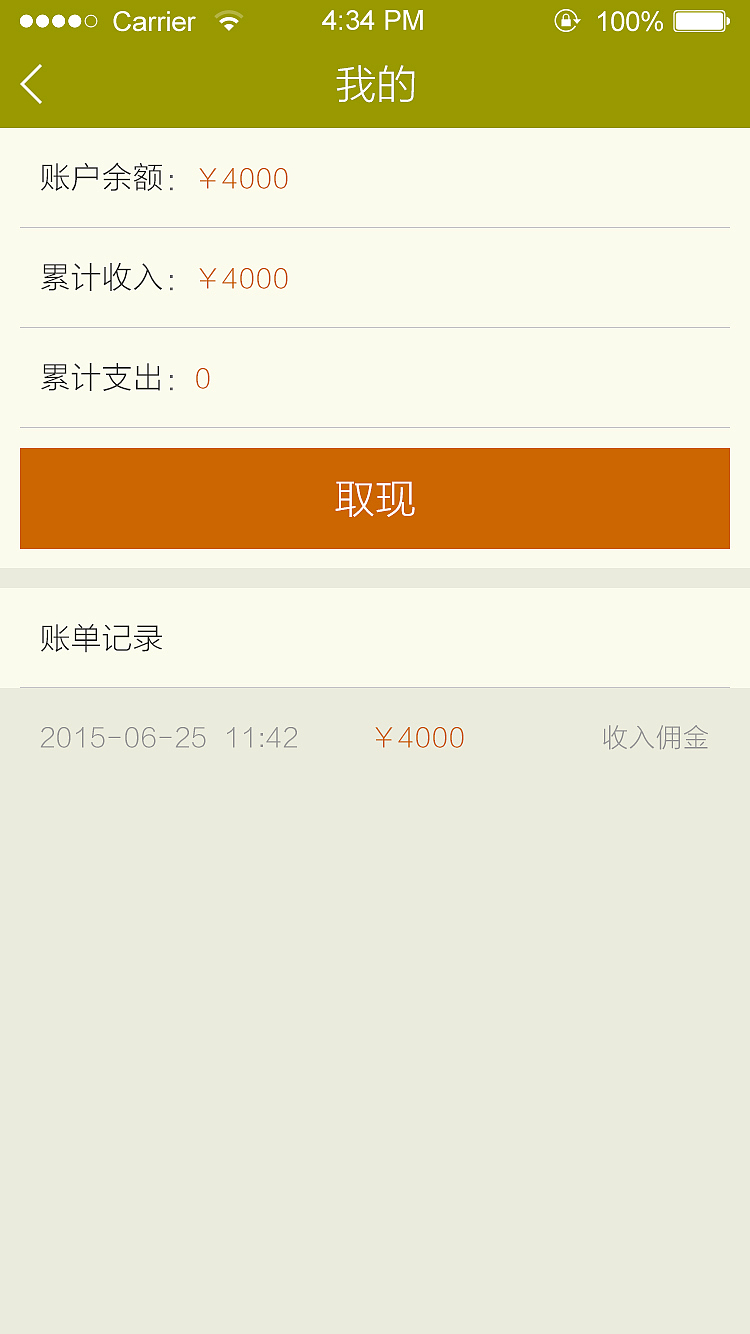Tap the orientation lock icon
Screen dimensions: 750x1334
click(x=566, y=21)
